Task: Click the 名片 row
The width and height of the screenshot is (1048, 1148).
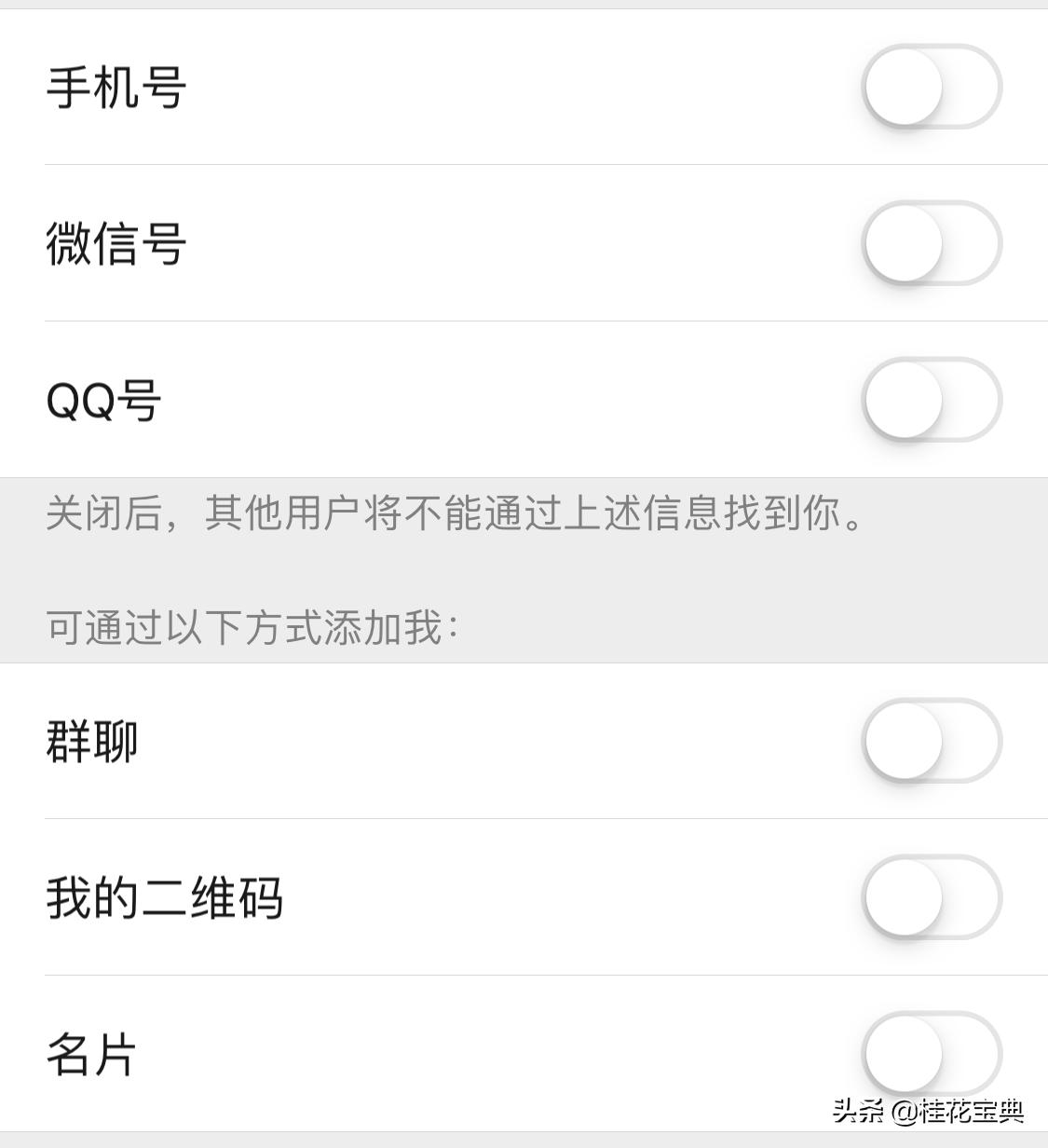Action: pyautogui.click(x=91, y=1053)
